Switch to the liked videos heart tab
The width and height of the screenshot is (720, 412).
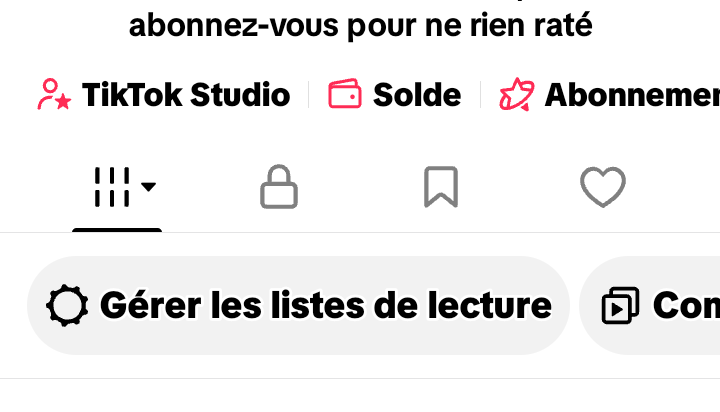(x=602, y=187)
